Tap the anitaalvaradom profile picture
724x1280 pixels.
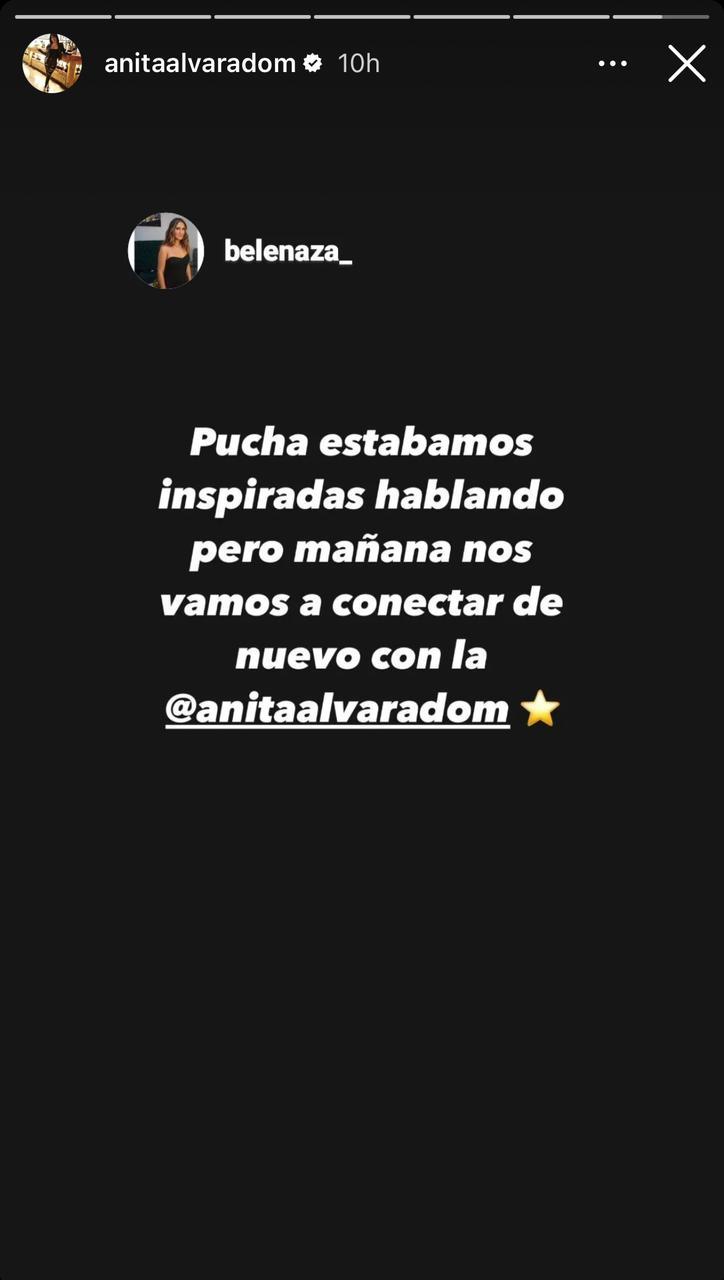[x=51, y=63]
